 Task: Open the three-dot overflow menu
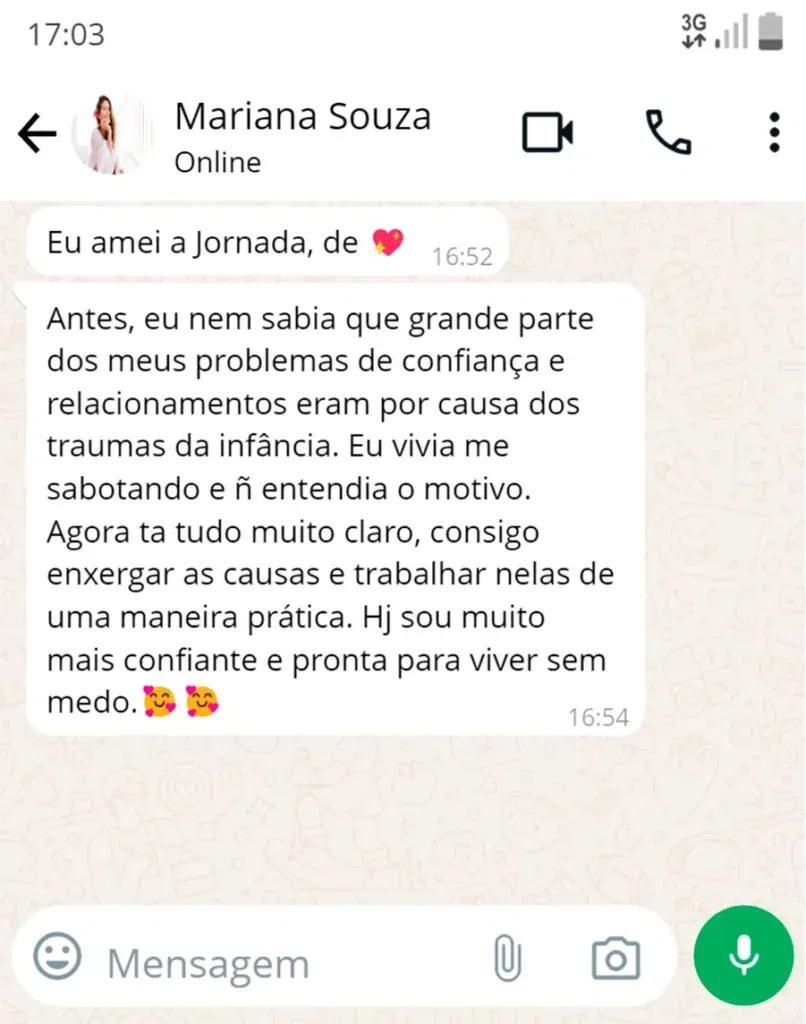tap(774, 133)
